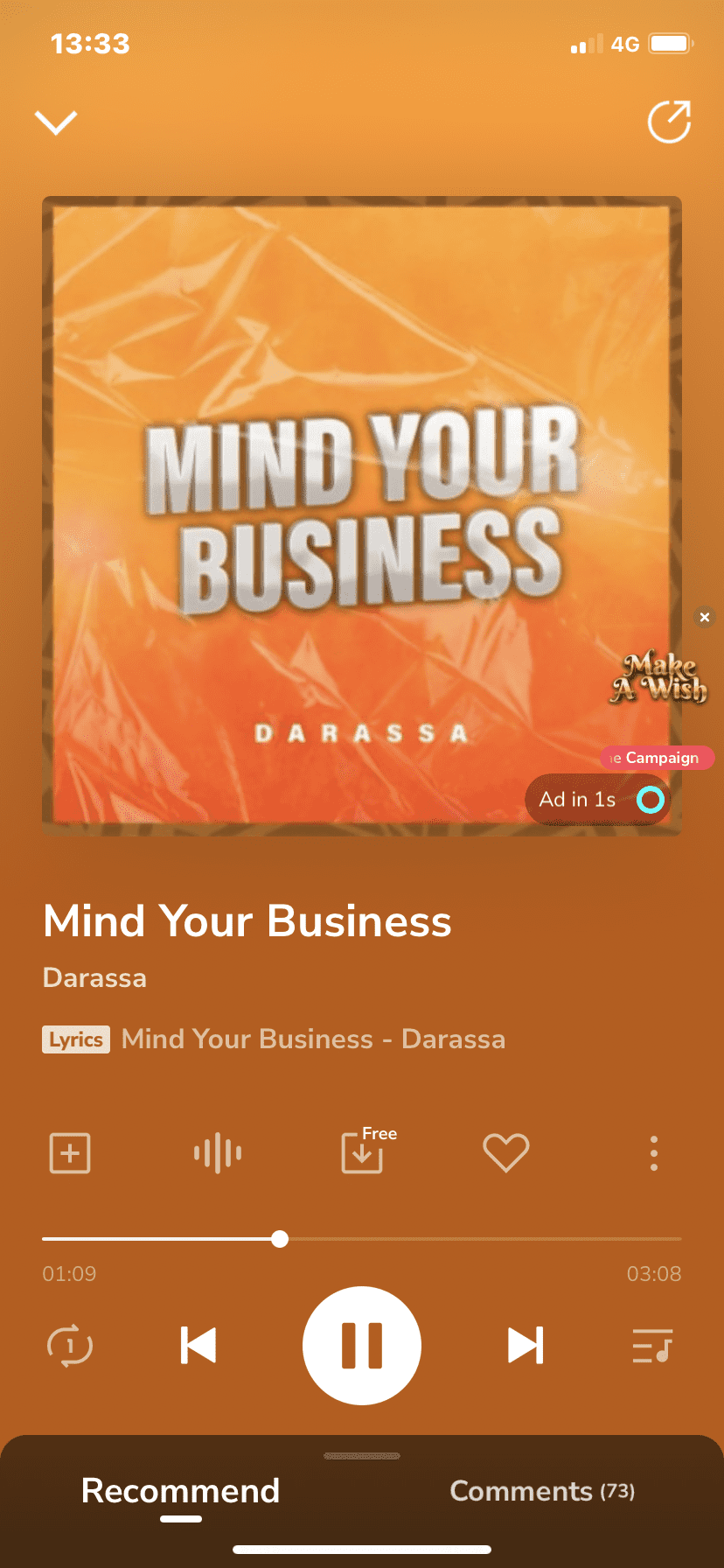Tap the playback progress bar

coord(362,1239)
